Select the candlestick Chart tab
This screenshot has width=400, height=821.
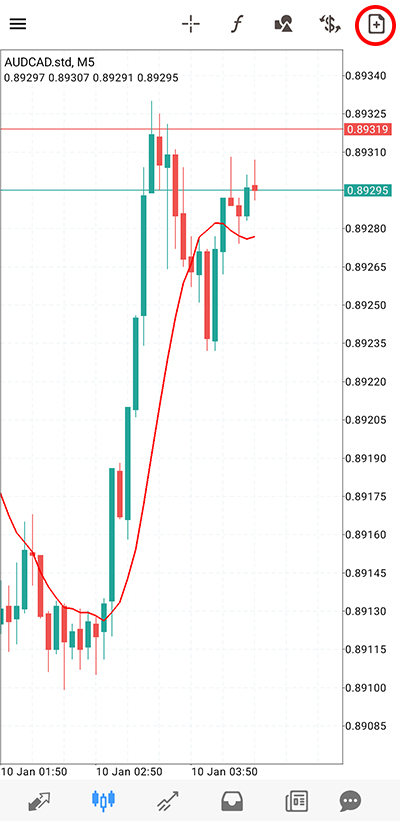pos(103,800)
